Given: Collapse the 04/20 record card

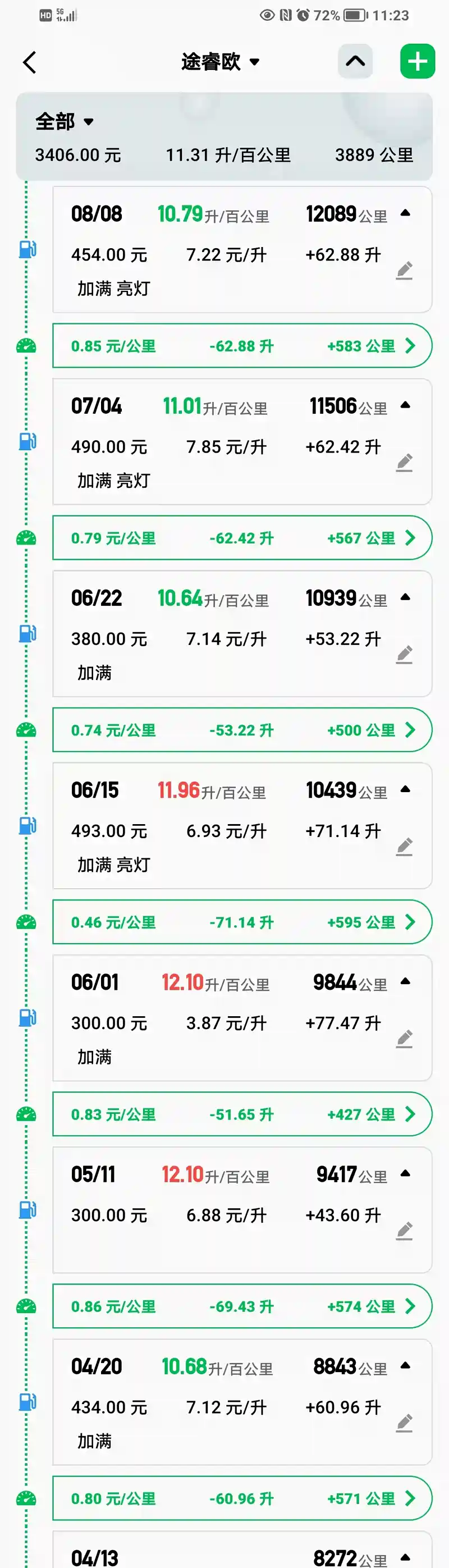Looking at the screenshot, I should [x=406, y=1366].
